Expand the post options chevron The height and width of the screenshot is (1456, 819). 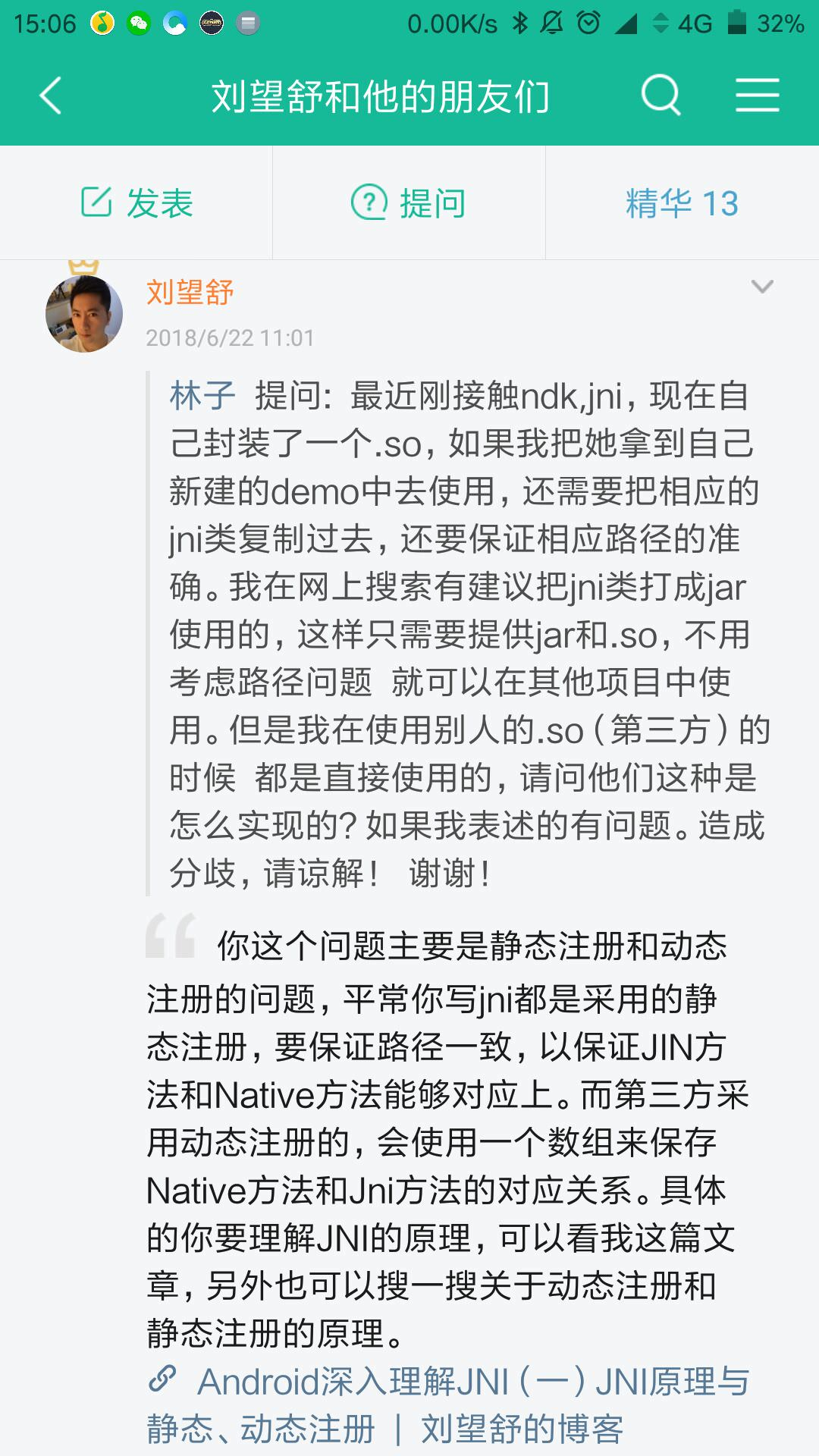tap(761, 287)
